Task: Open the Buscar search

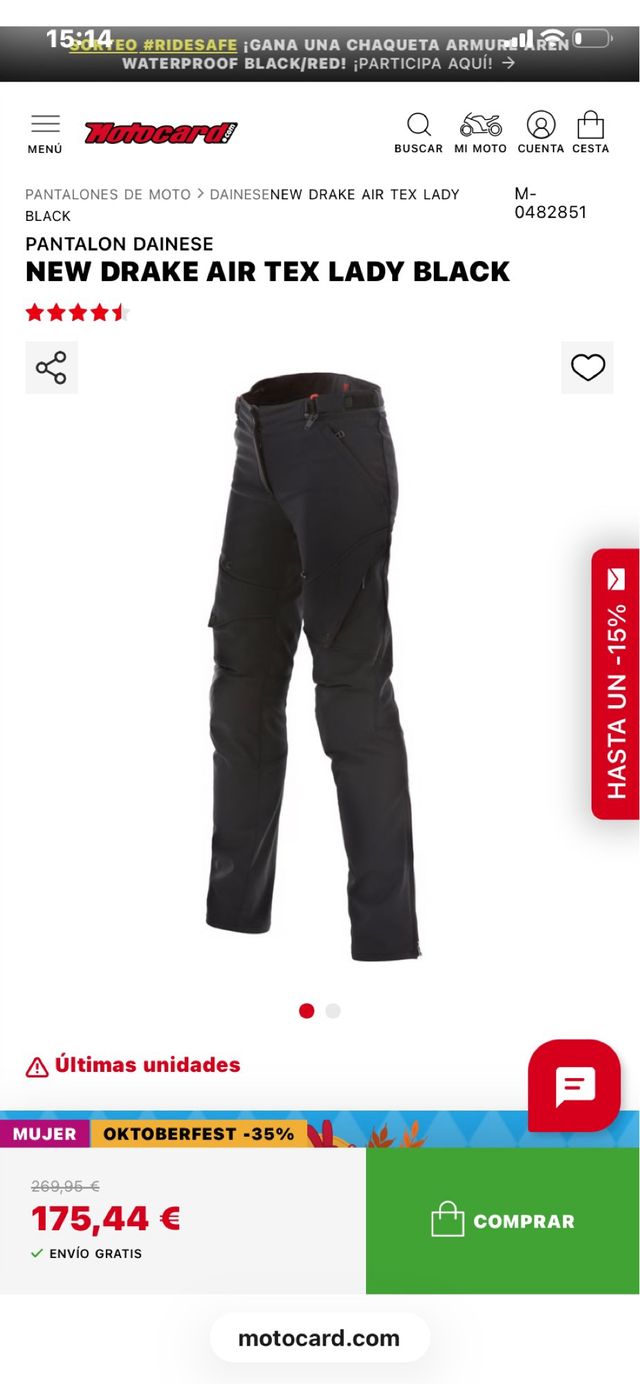Action: (418, 133)
